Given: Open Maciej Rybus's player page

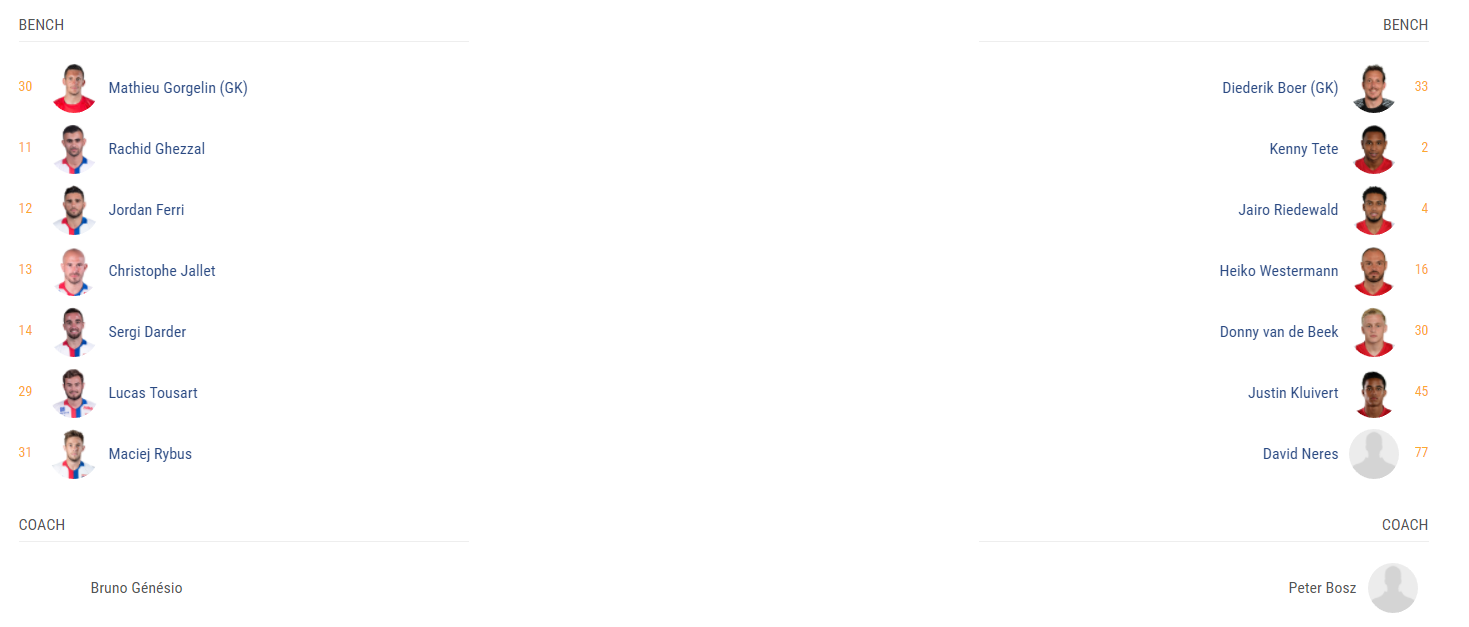Looking at the screenshot, I should 149,454.
